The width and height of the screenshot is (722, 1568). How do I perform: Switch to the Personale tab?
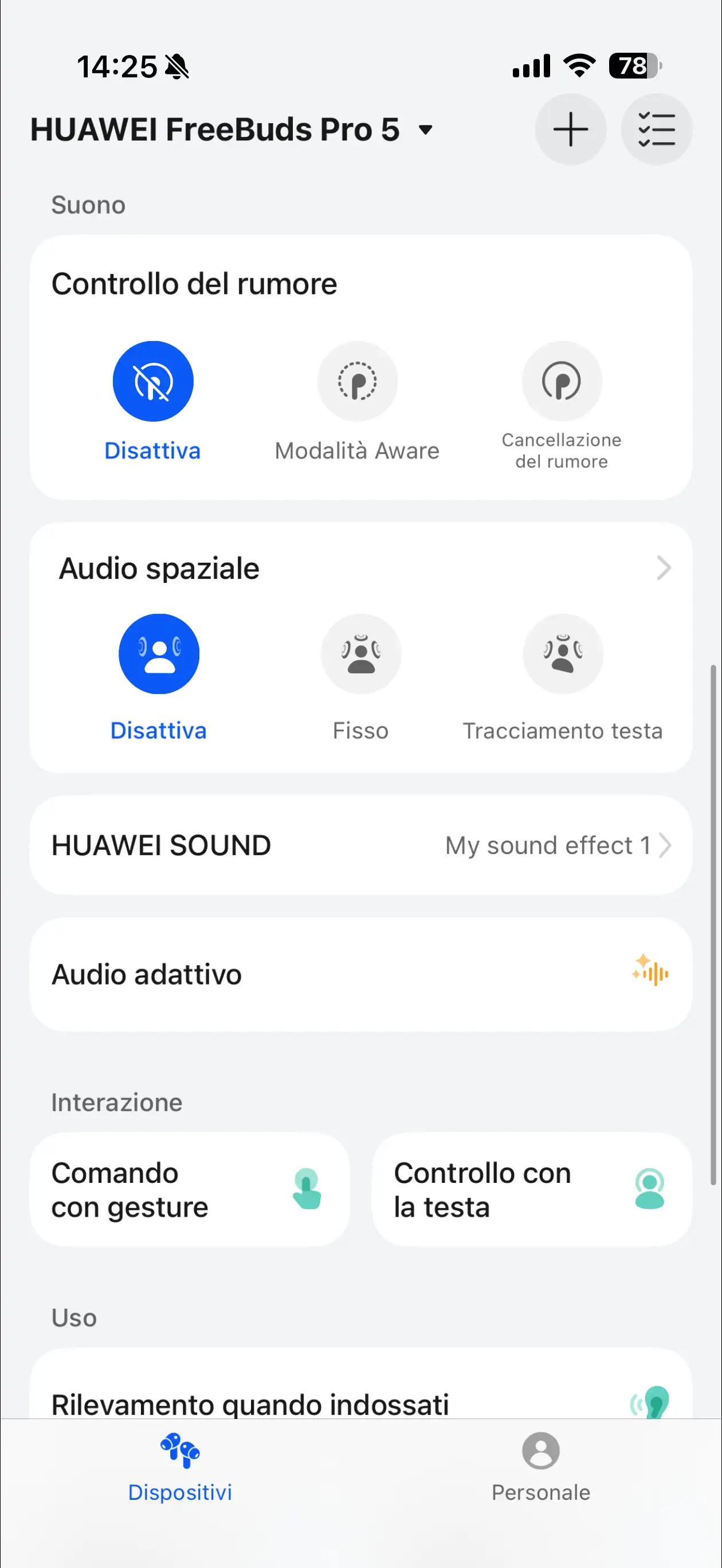(540, 1466)
